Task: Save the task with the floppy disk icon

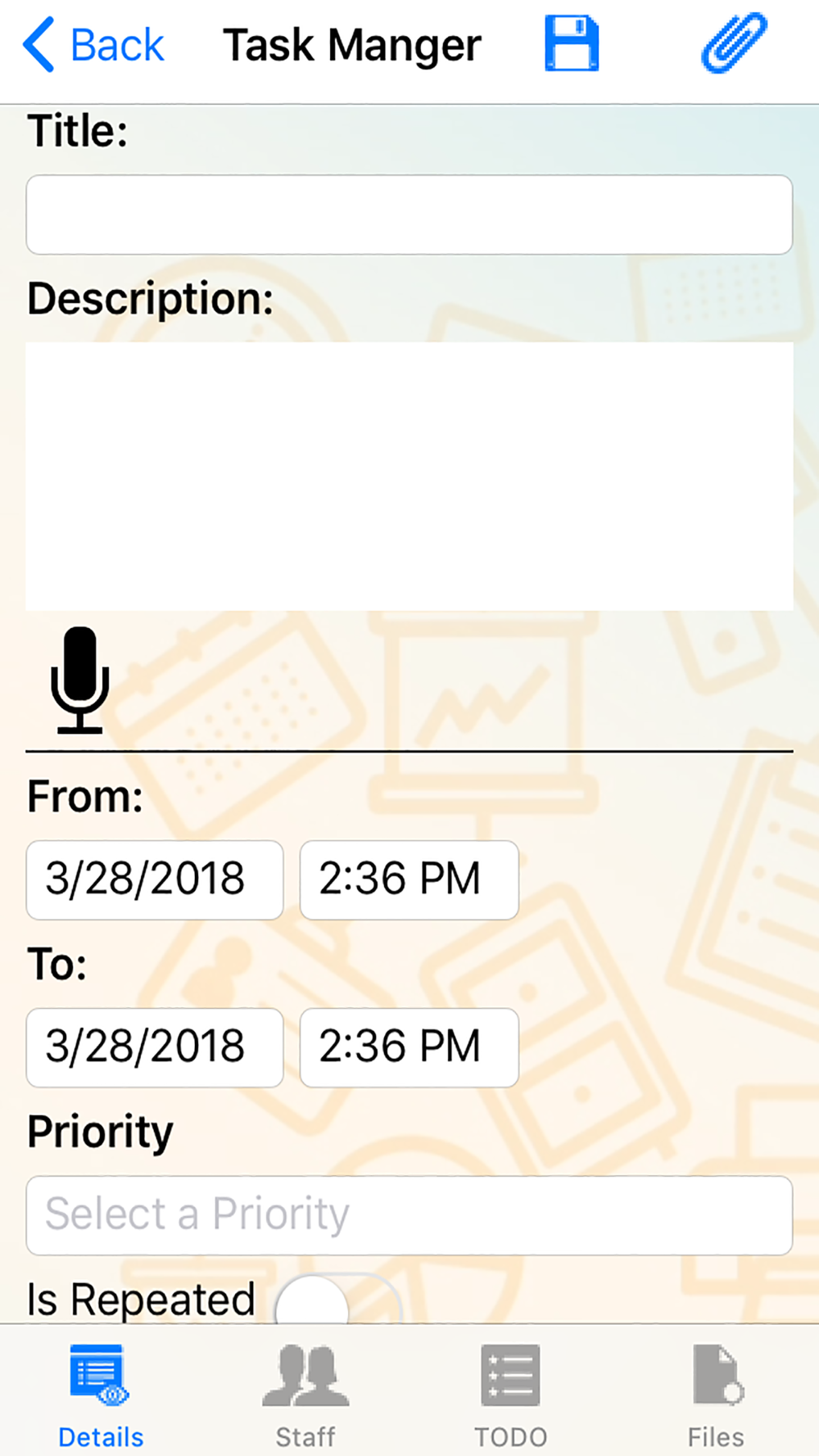Action: 572,43
